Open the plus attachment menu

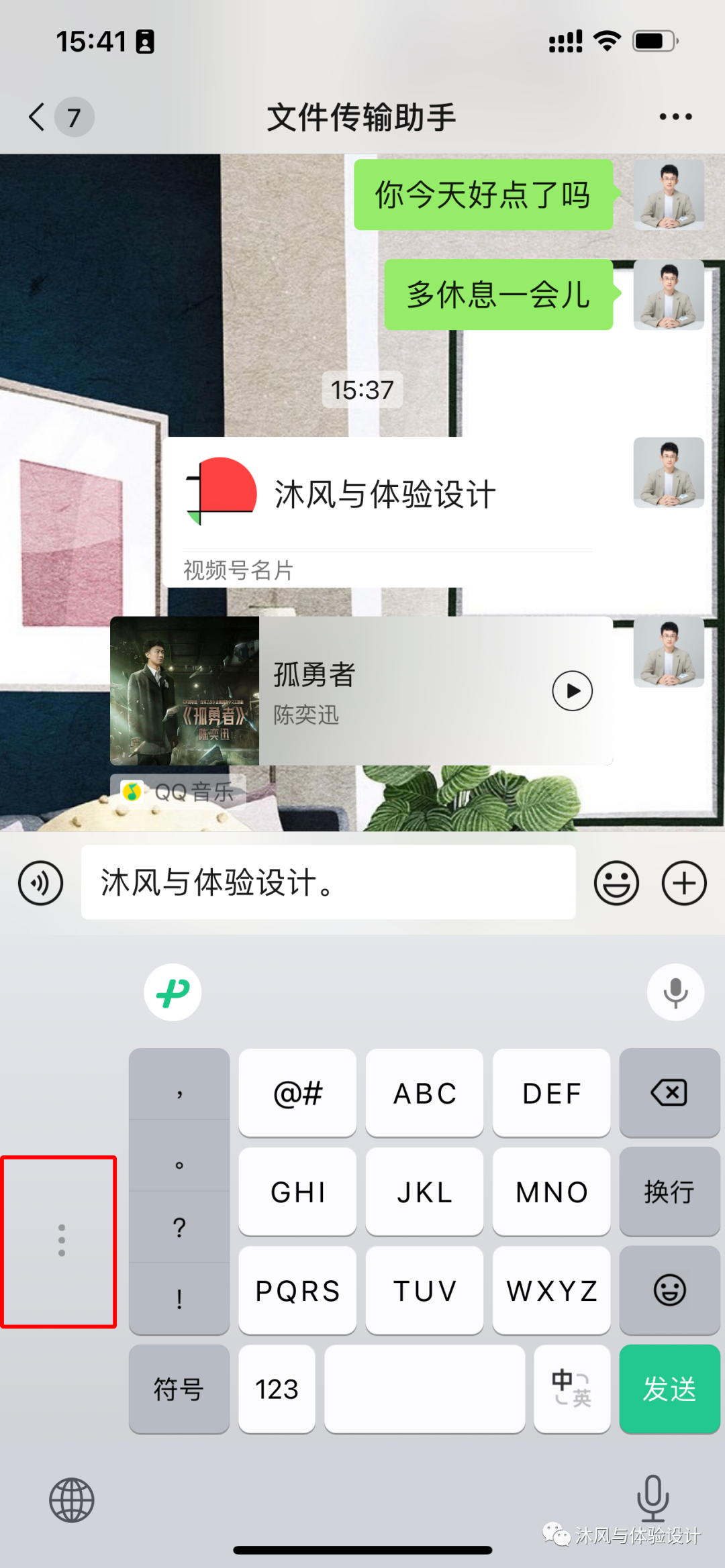[x=684, y=883]
